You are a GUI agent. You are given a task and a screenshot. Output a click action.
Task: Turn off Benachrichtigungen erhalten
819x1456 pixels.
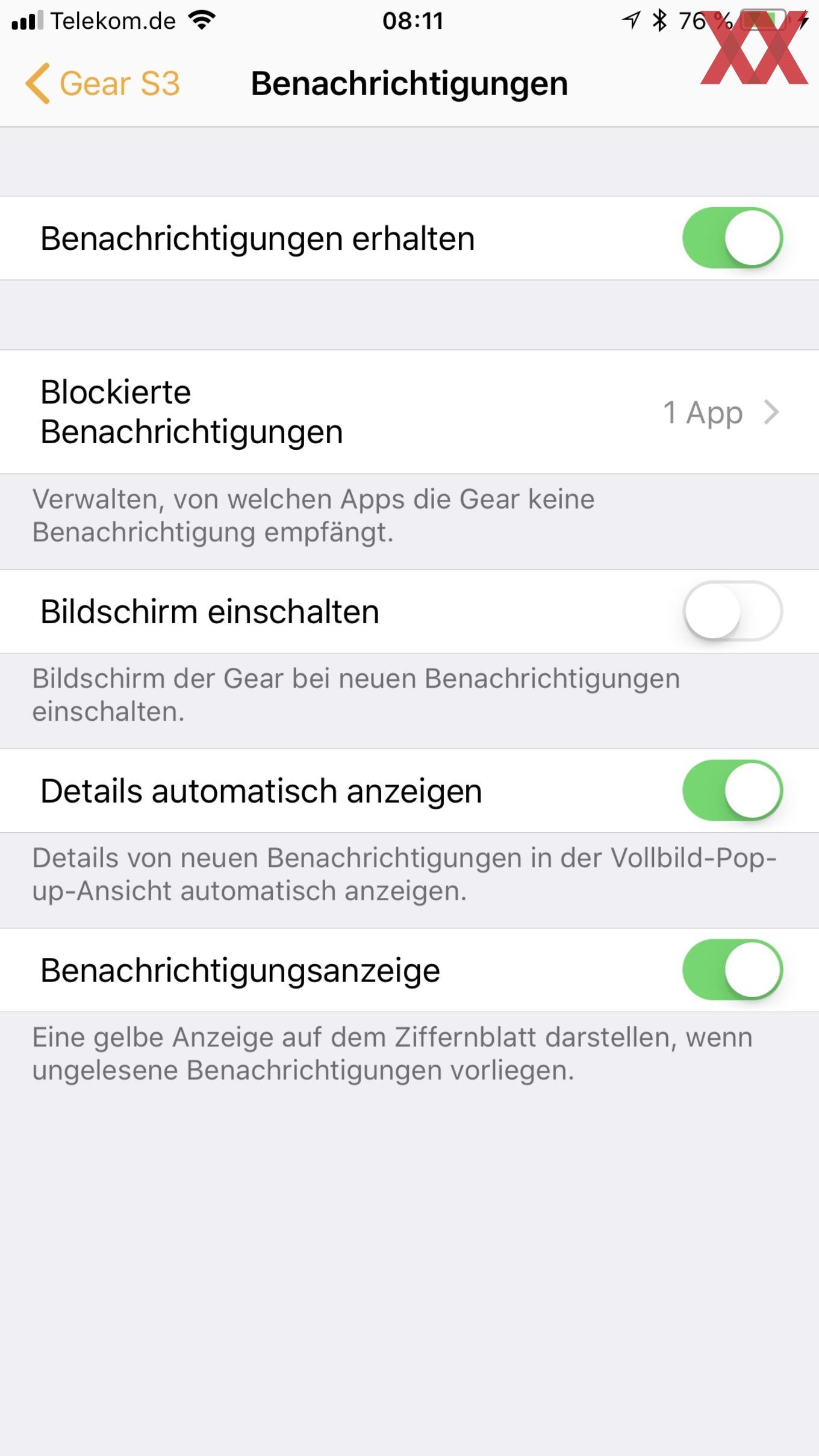(732, 238)
